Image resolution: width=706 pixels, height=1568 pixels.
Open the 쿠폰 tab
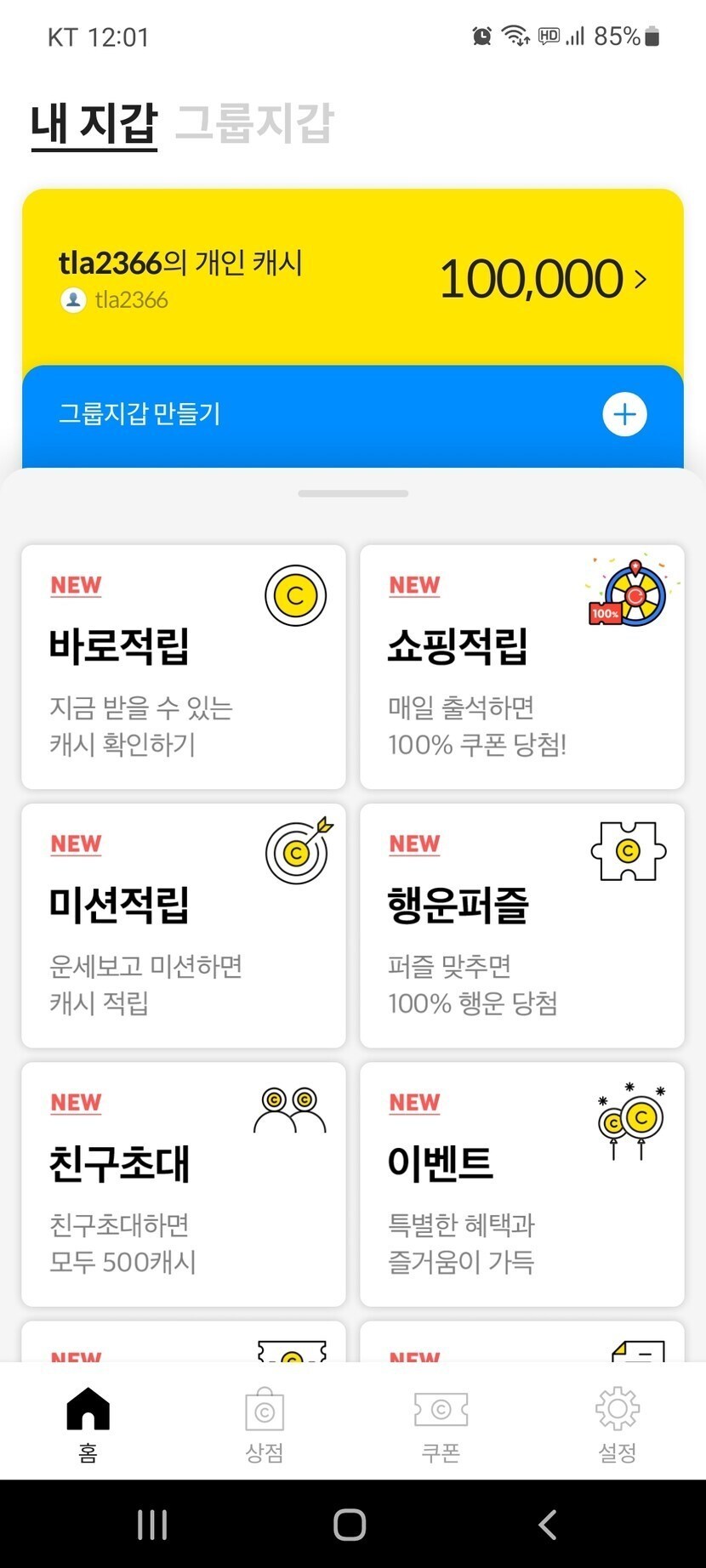pos(441,1423)
